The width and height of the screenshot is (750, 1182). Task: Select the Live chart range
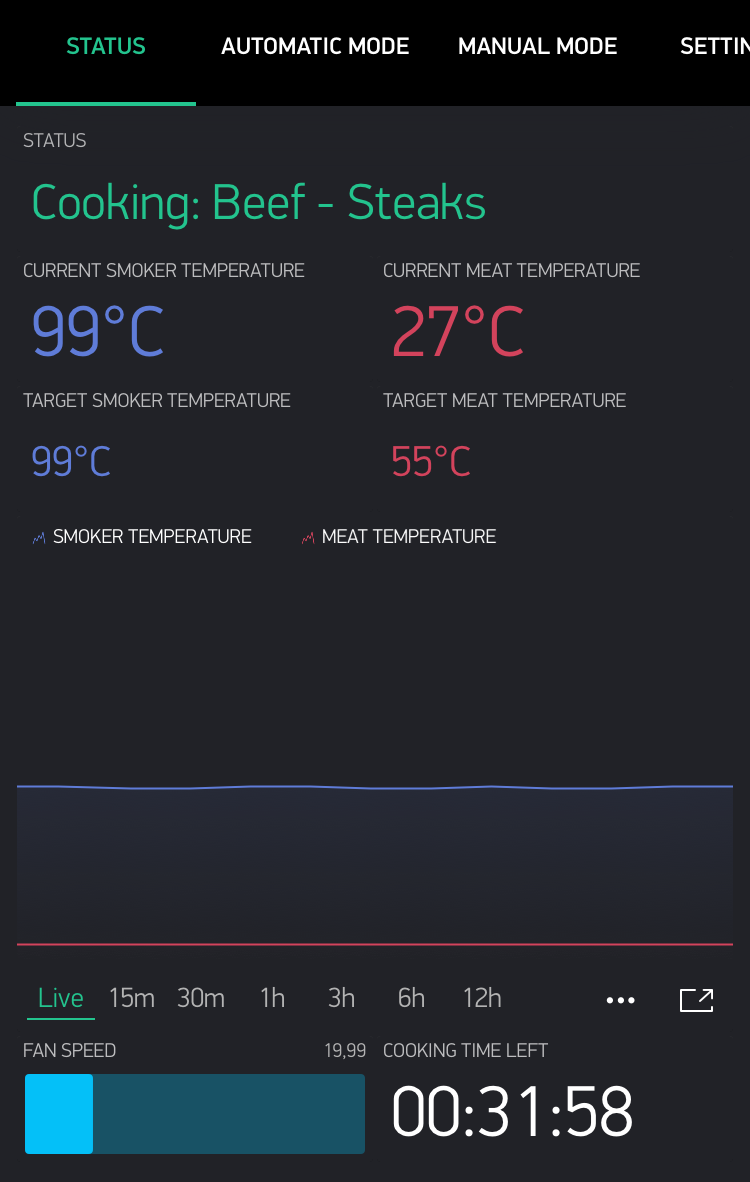tap(61, 998)
